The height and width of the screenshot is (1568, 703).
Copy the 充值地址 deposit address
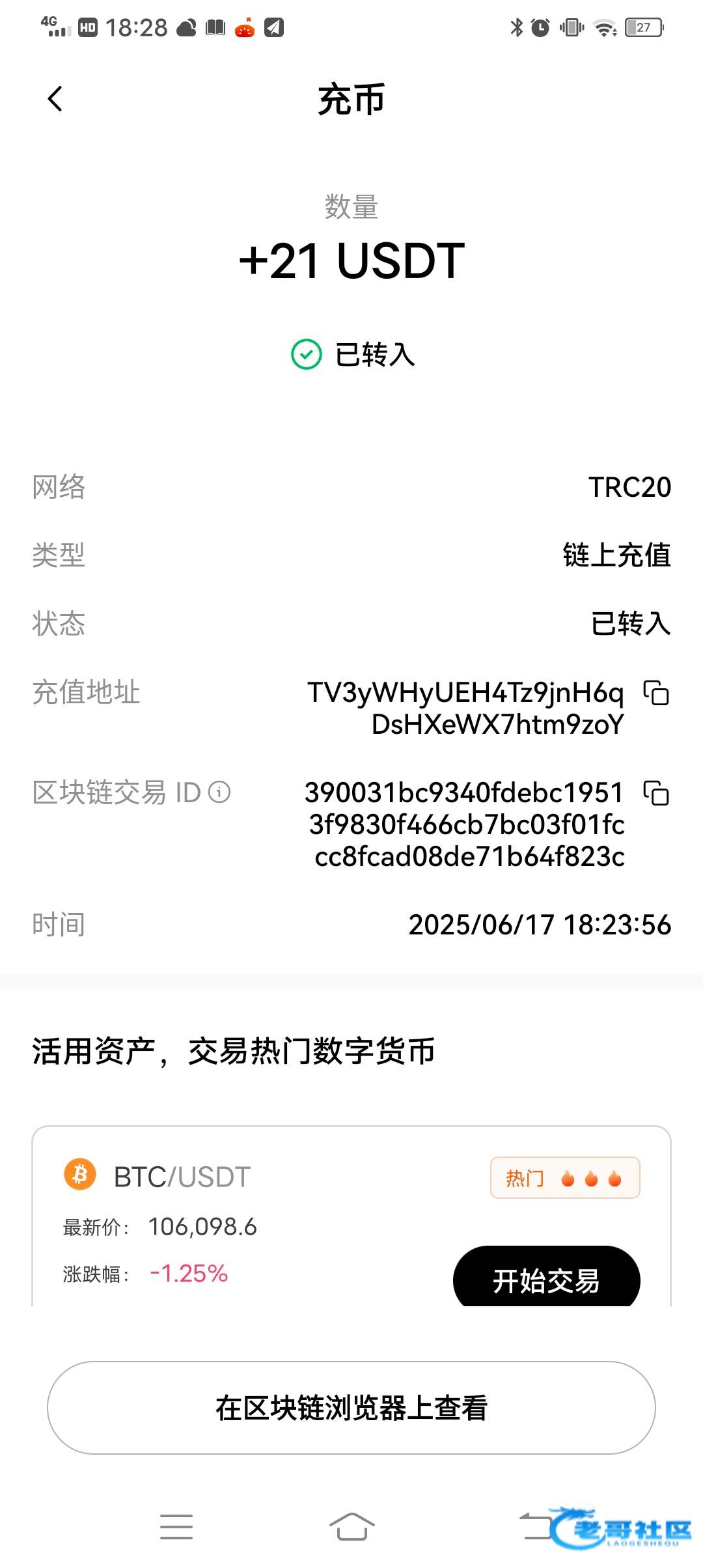(656, 693)
